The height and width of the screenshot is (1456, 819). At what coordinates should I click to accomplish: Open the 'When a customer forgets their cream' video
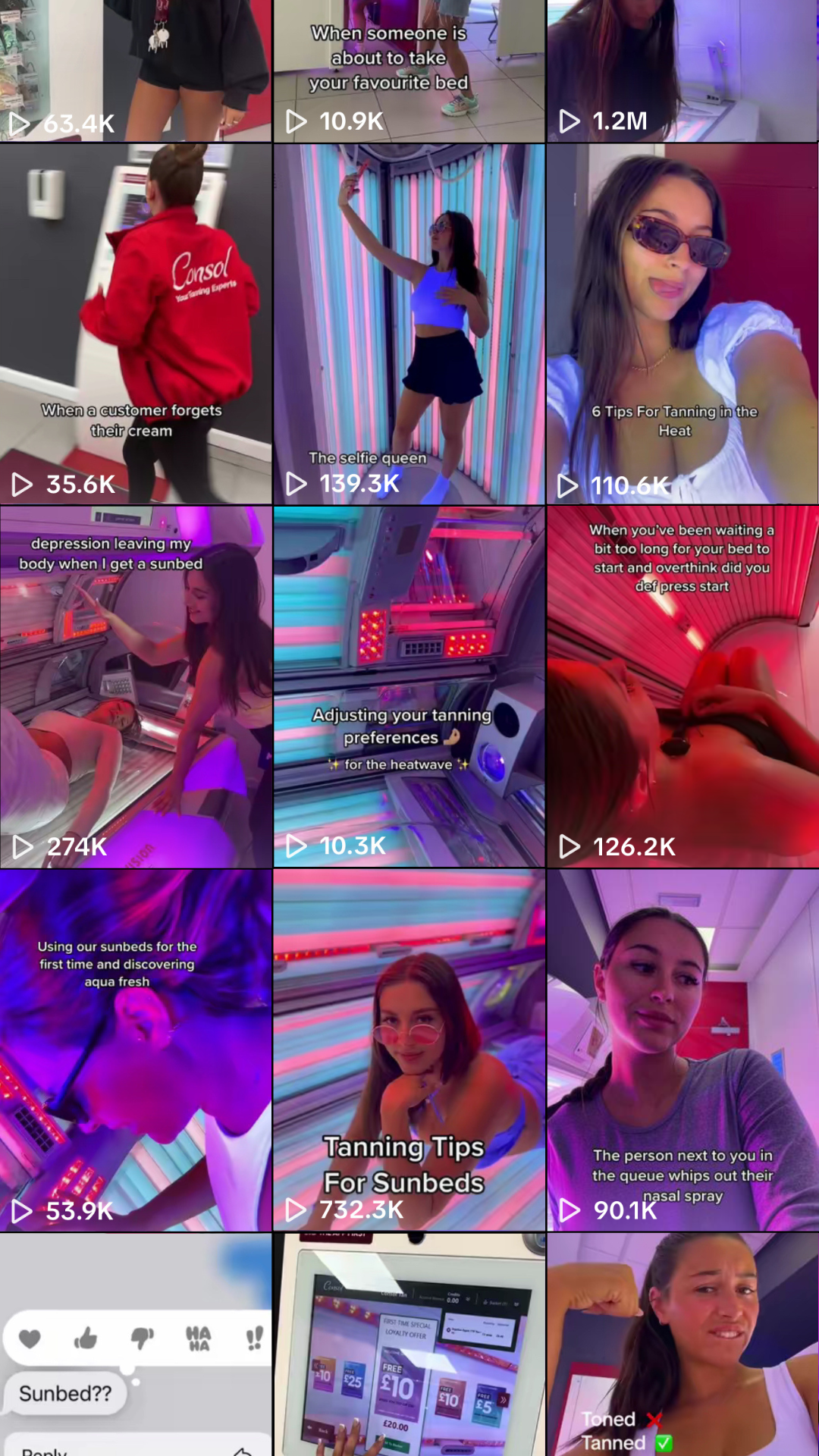tap(136, 324)
